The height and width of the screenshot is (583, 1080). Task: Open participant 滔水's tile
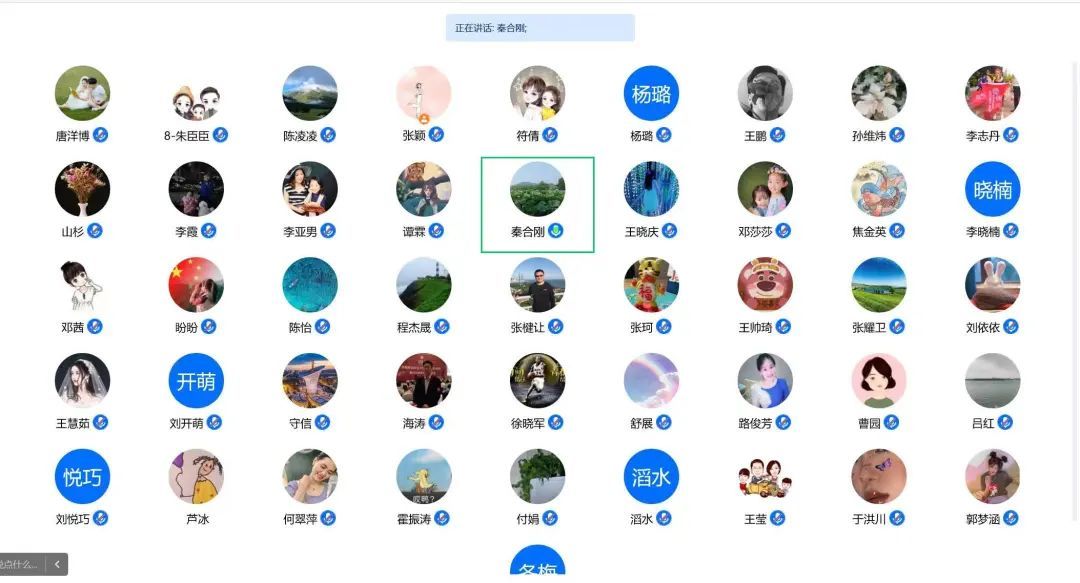651,477
